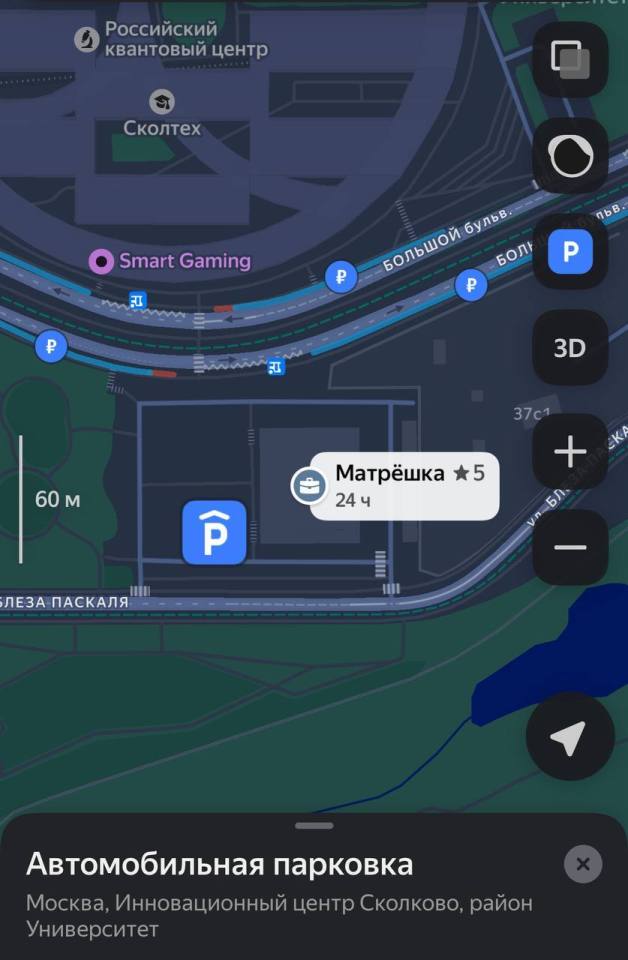Close the Автомобильная парковка card
This screenshot has width=628, height=960.
(583, 864)
